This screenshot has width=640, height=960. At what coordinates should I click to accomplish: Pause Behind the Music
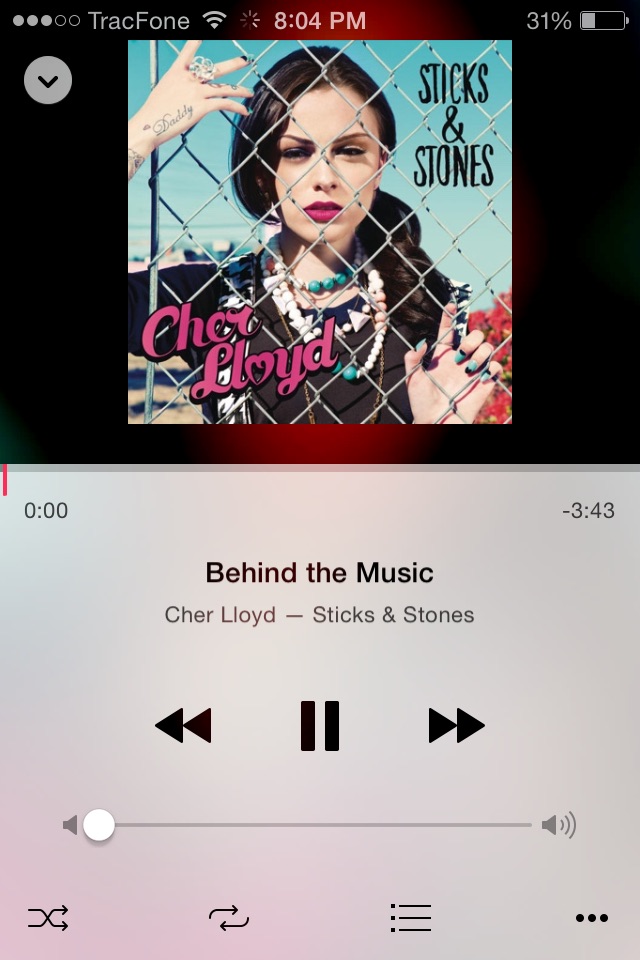pos(319,726)
